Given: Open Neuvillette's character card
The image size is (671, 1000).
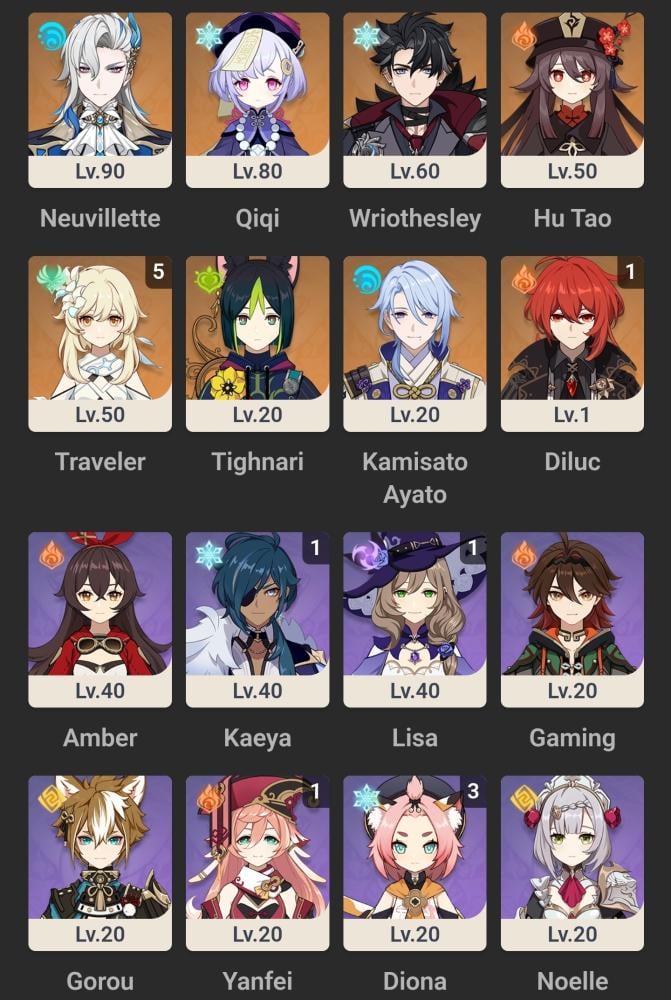Looking at the screenshot, I should (100, 98).
